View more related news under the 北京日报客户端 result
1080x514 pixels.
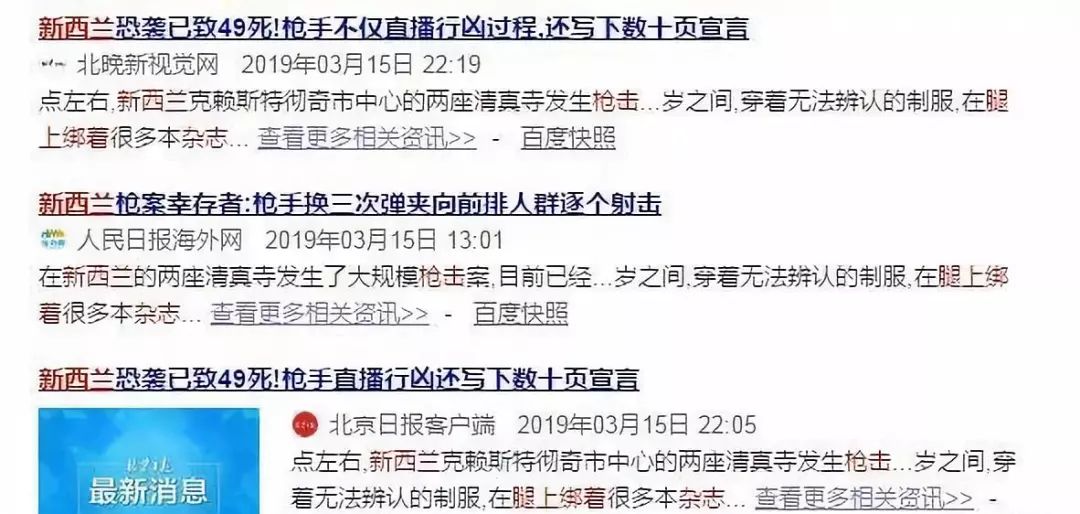click(x=863, y=497)
